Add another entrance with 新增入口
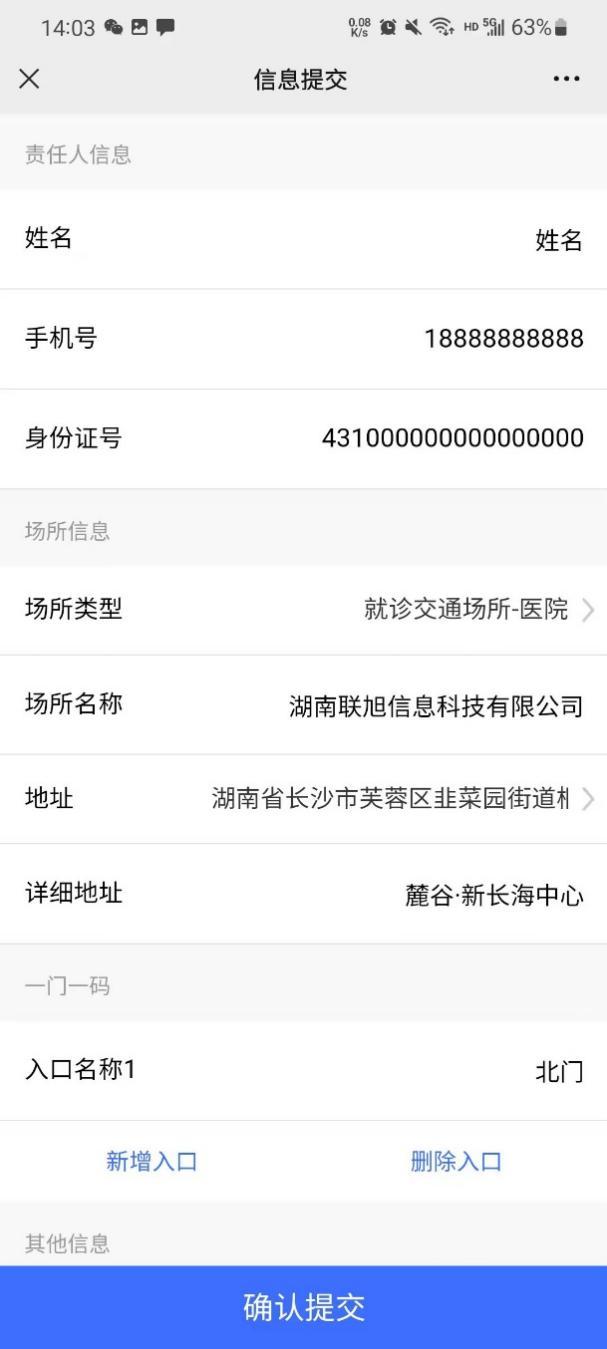The image size is (607, 1349). (152, 1161)
